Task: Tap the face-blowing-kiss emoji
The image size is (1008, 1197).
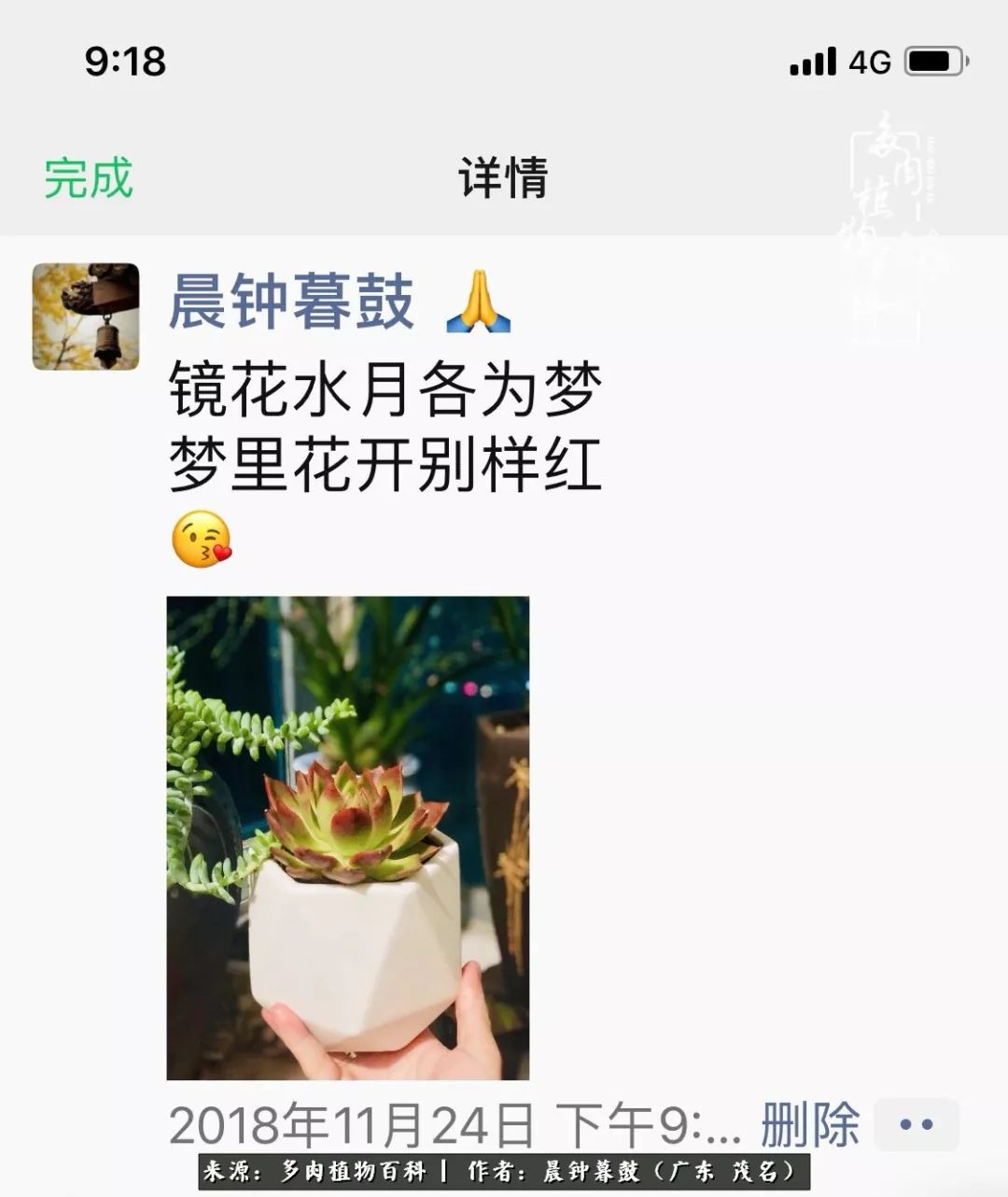Action: [198, 541]
